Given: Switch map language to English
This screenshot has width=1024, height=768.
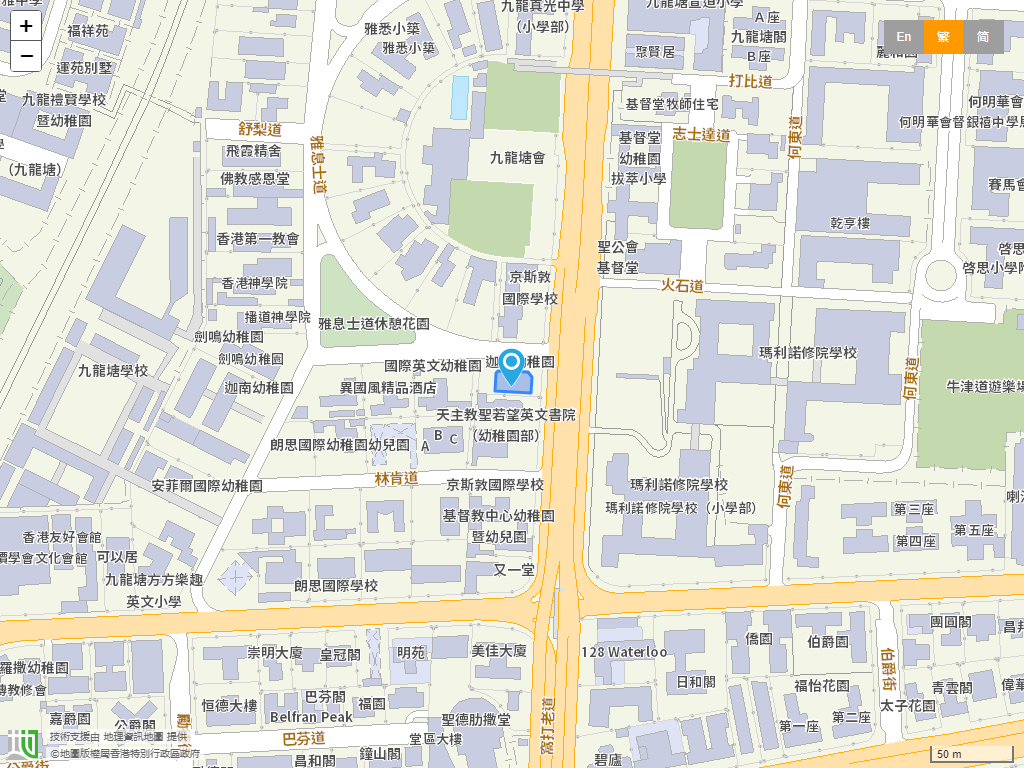Looking at the screenshot, I should click(903, 37).
